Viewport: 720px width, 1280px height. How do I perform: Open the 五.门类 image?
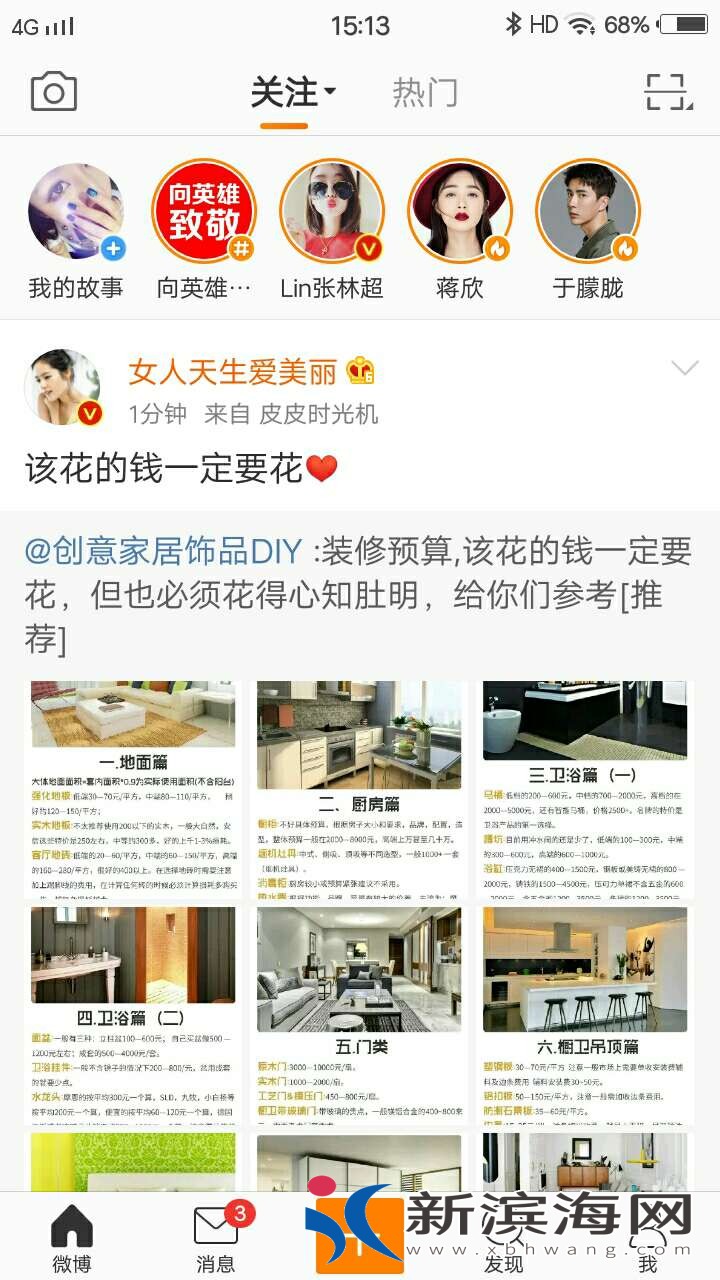pos(360,1014)
